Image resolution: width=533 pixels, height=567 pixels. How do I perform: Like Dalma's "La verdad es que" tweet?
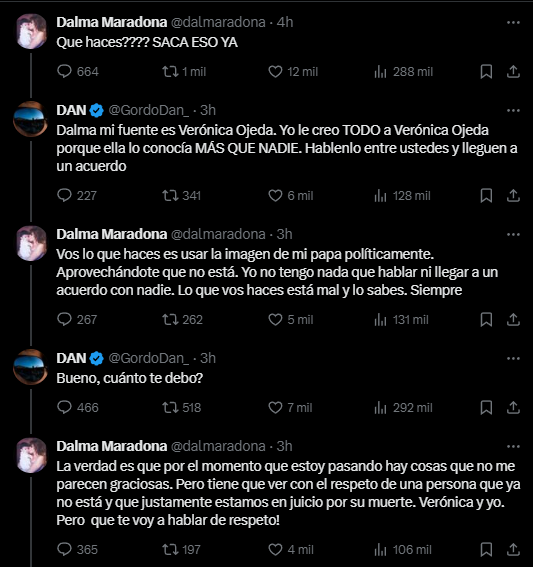click(290, 550)
